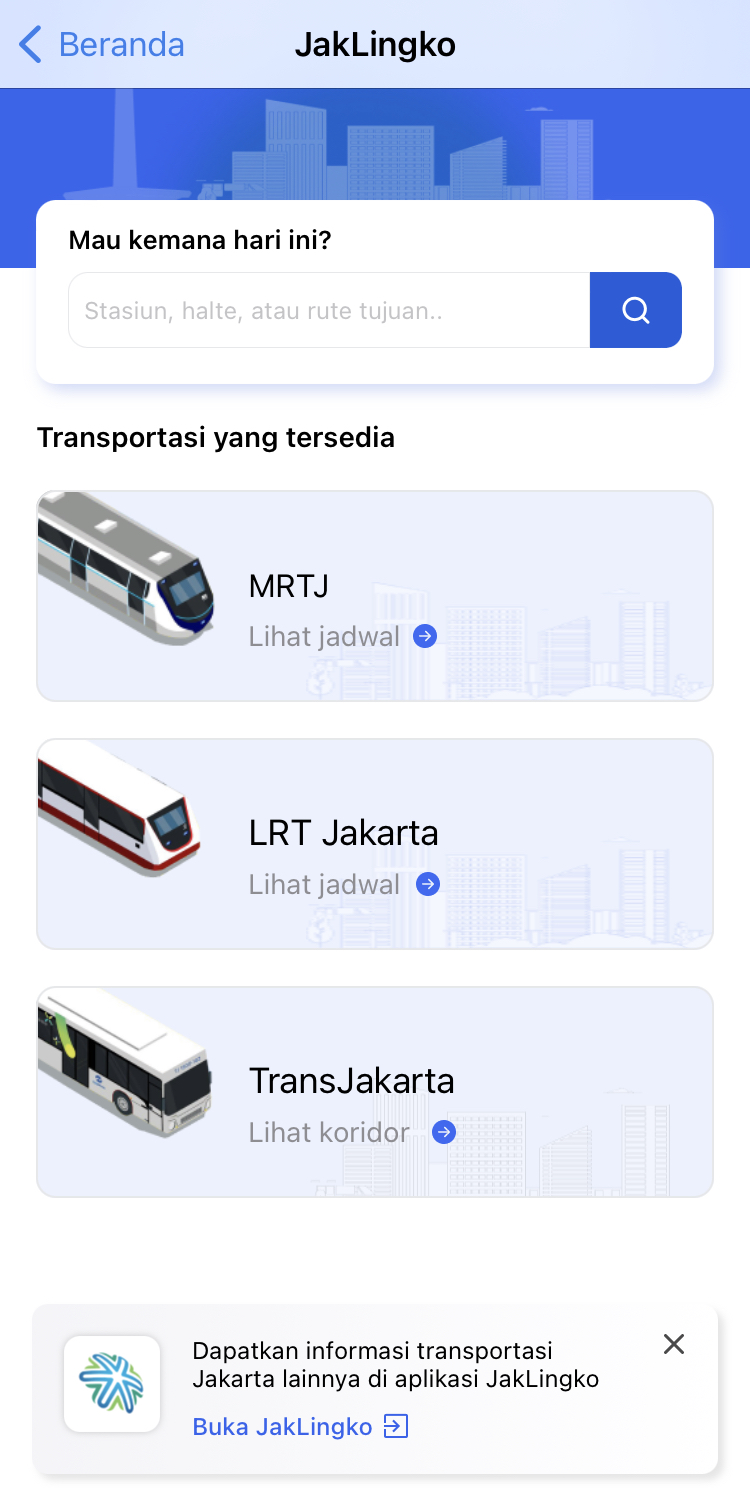Dismiss the JakLingko app banner
Viewport: 750px width, 1494px height.
674,1345
